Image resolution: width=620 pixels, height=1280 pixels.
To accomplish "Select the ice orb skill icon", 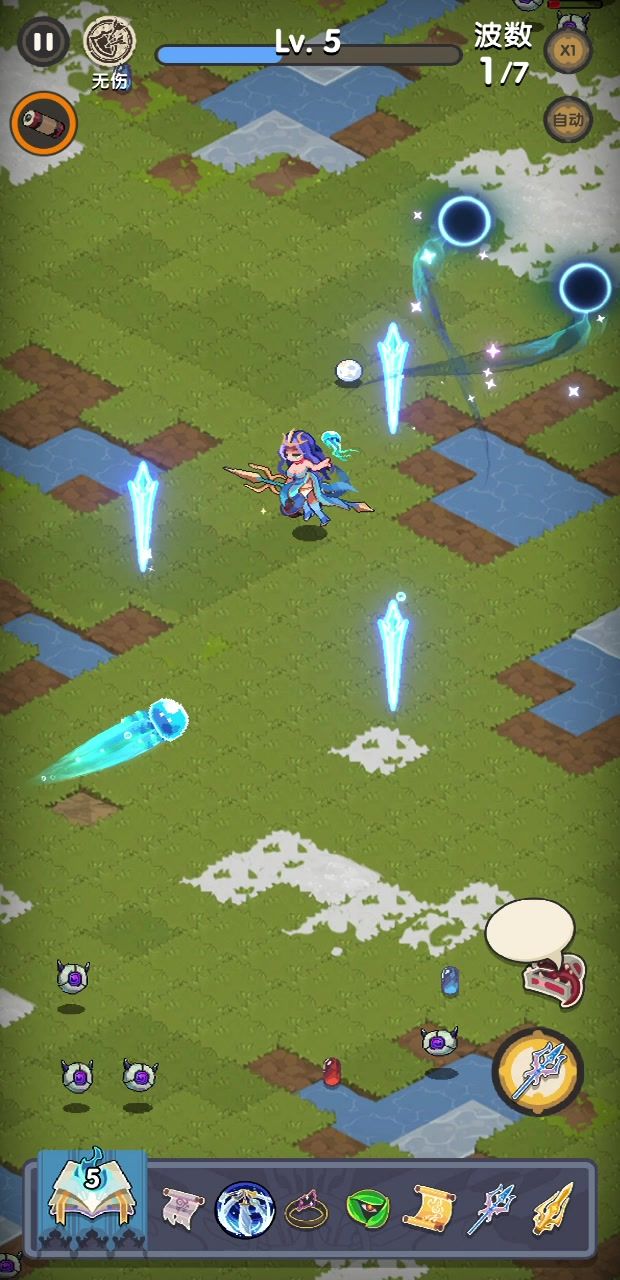I will coord(243,1209).
